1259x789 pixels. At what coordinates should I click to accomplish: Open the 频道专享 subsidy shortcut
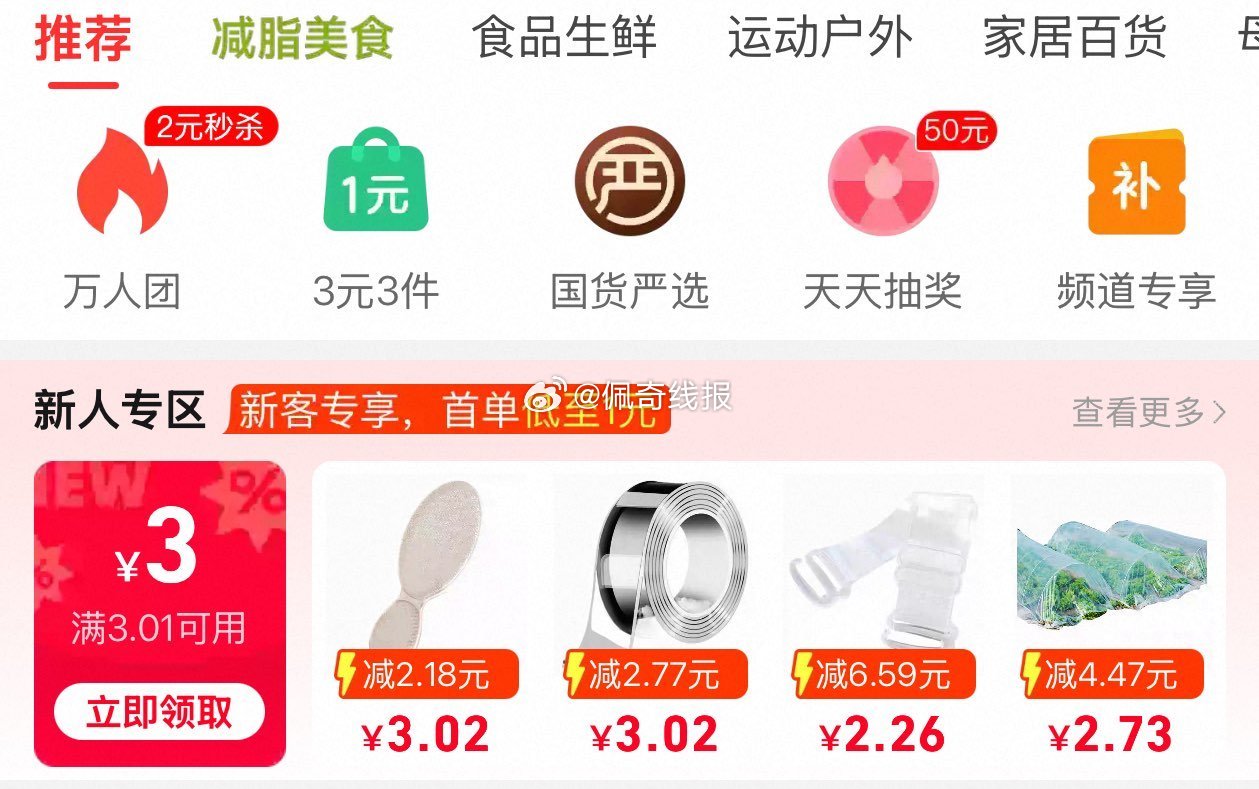(1136, 216)
